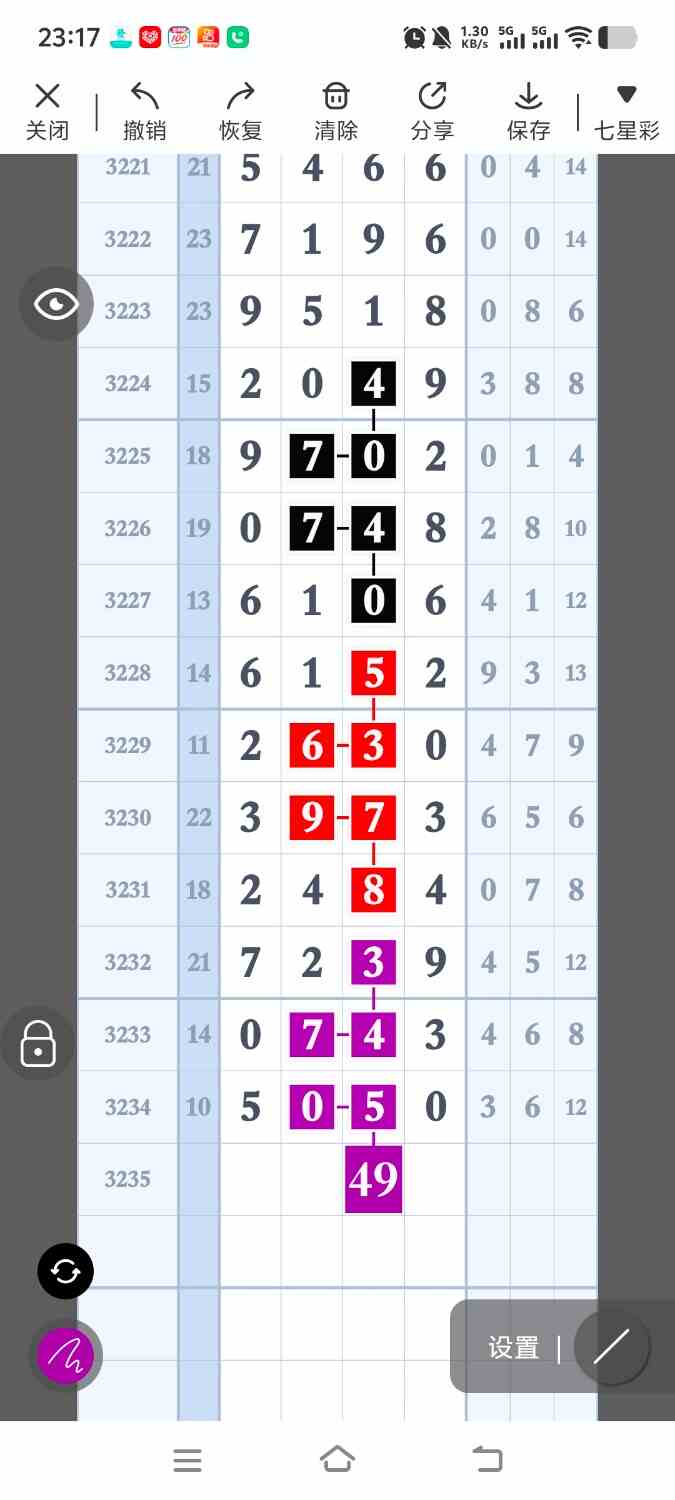Close the chart editor
Screen dimensions: 675x1500
(x=47, y=111)
